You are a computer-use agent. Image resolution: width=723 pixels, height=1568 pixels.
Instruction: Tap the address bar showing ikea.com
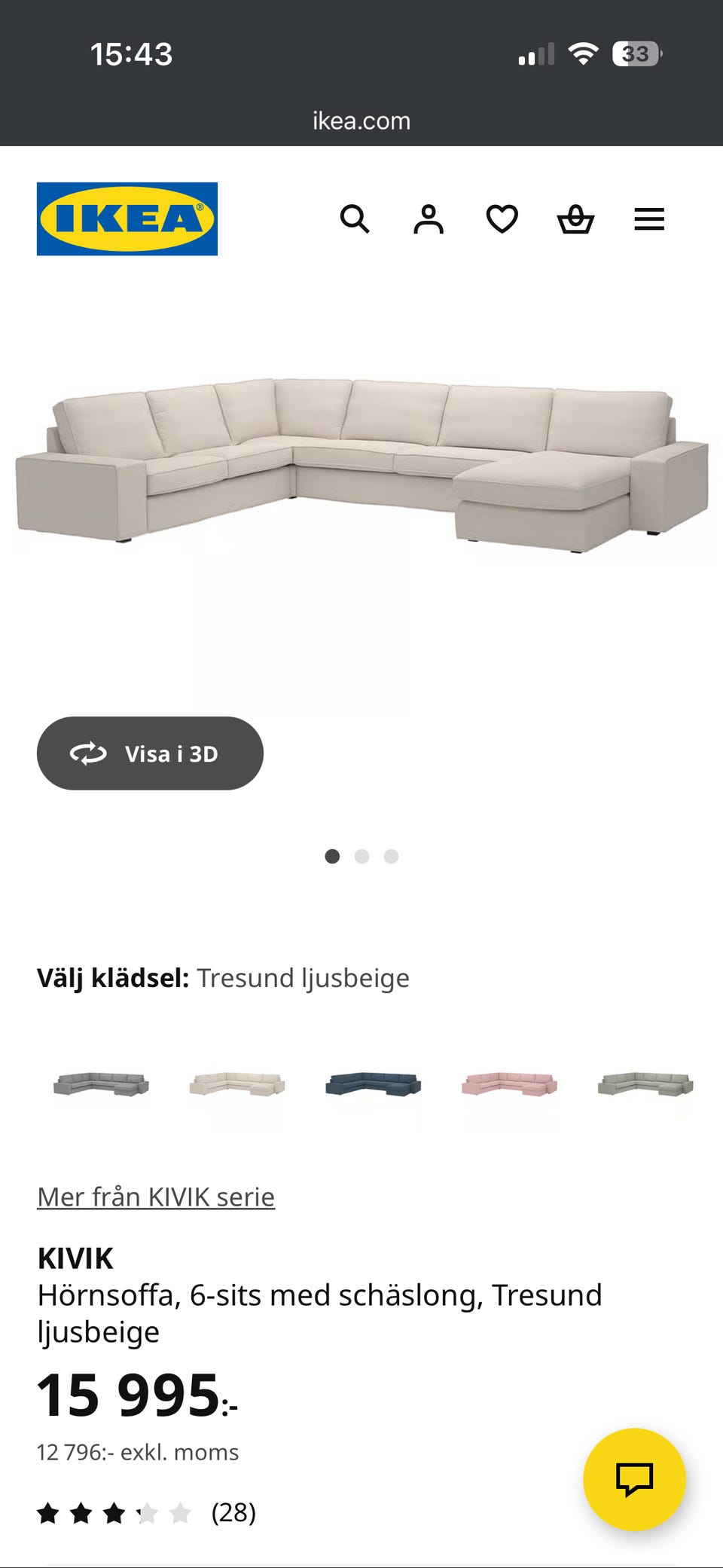click(x=361, y=121)
